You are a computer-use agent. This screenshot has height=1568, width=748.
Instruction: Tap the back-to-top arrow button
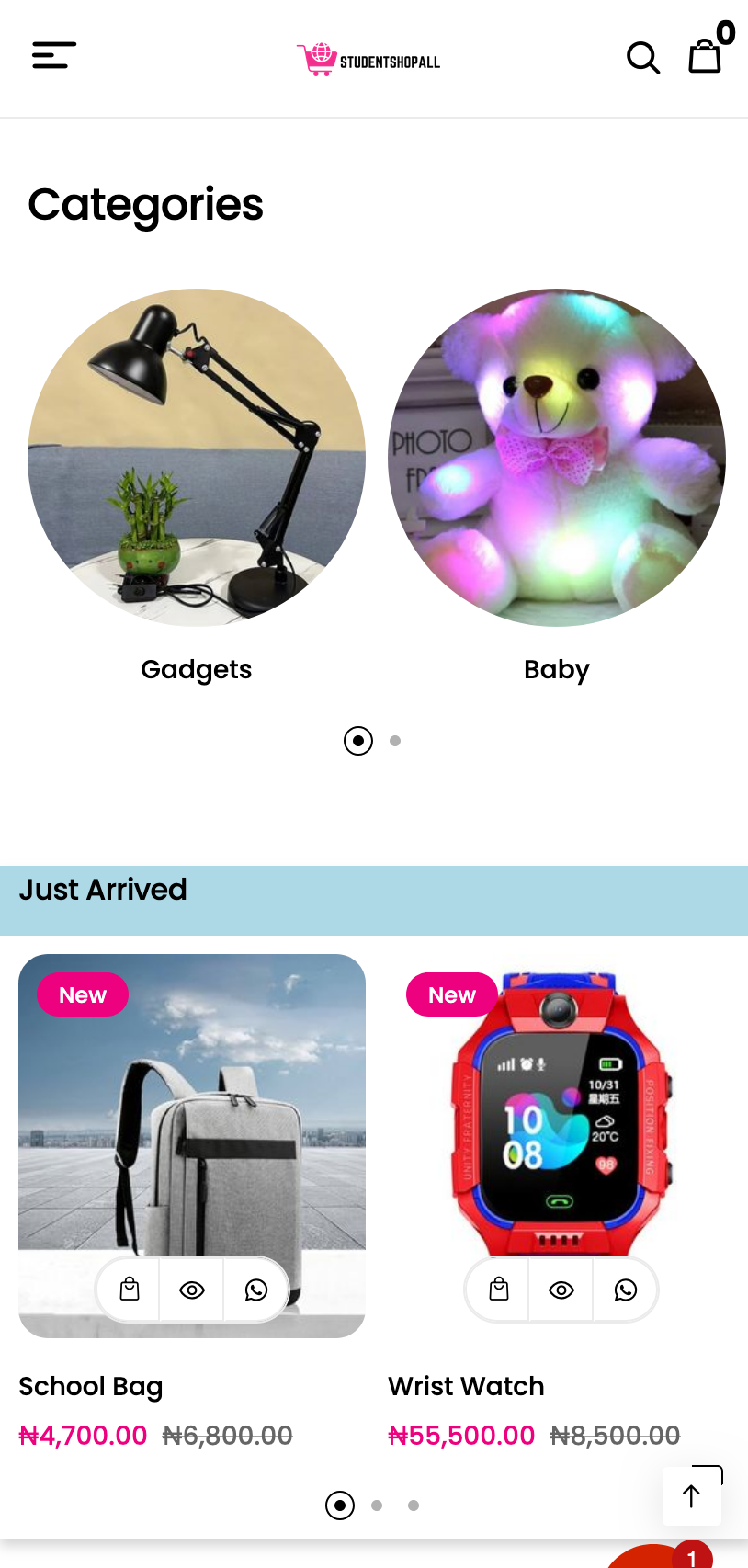coord(692,1495)
